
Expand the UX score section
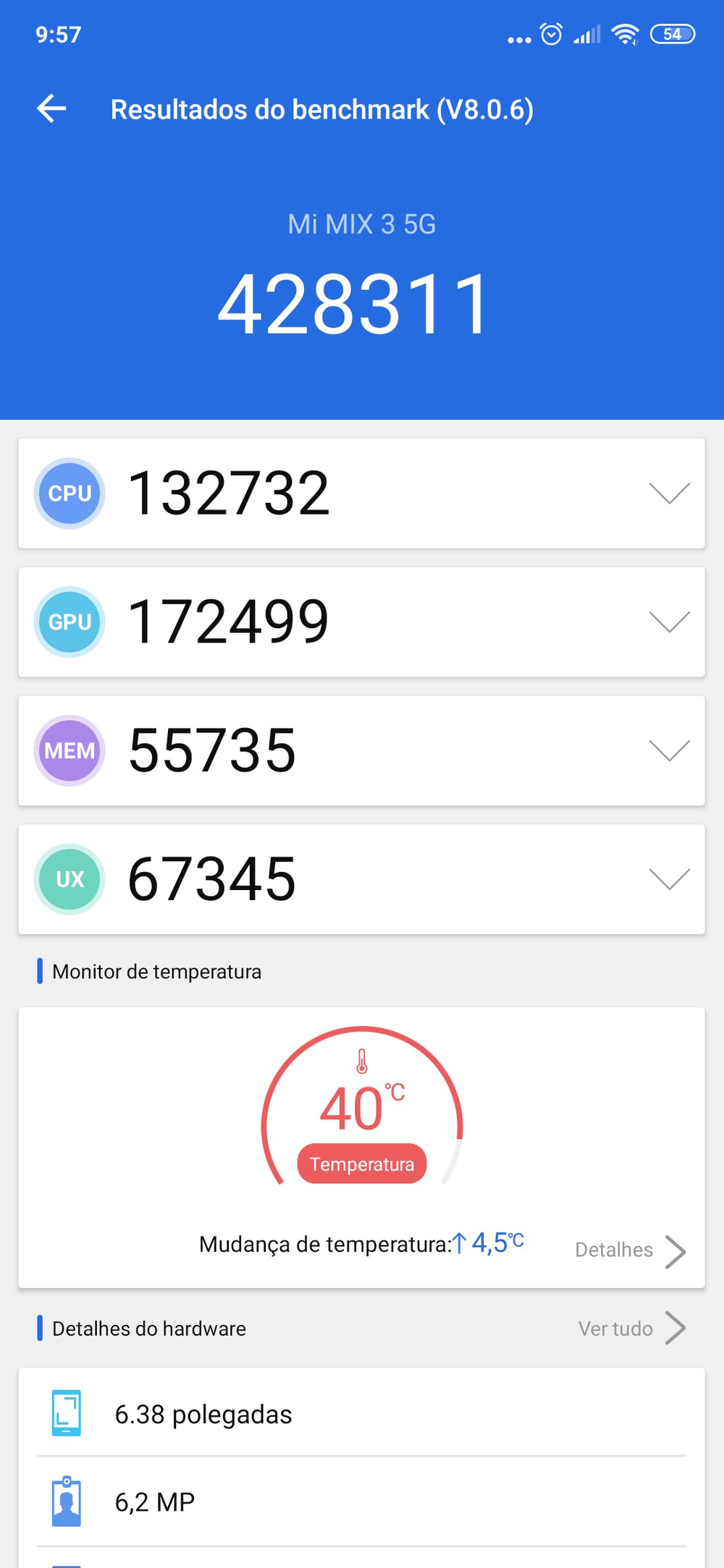(x=669, y=879)
